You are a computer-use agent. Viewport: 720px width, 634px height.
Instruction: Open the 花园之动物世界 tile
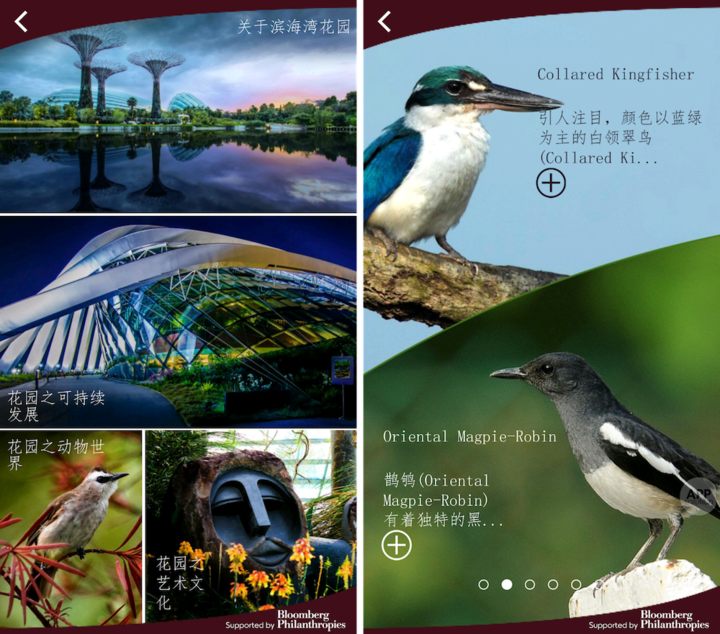71,526
